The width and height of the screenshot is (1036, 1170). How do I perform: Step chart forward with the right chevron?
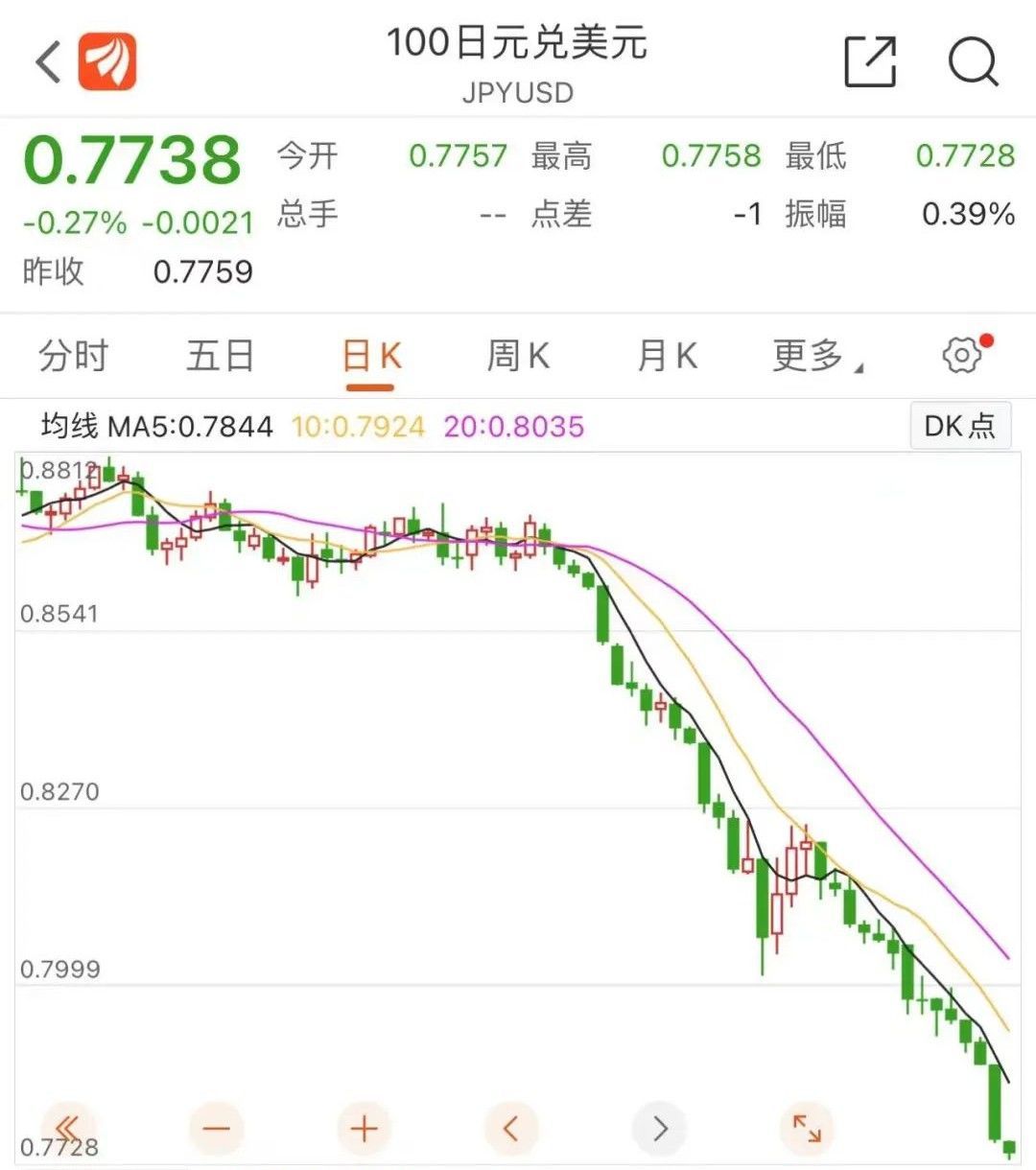pyautogui.click(x=659, y=1129)
